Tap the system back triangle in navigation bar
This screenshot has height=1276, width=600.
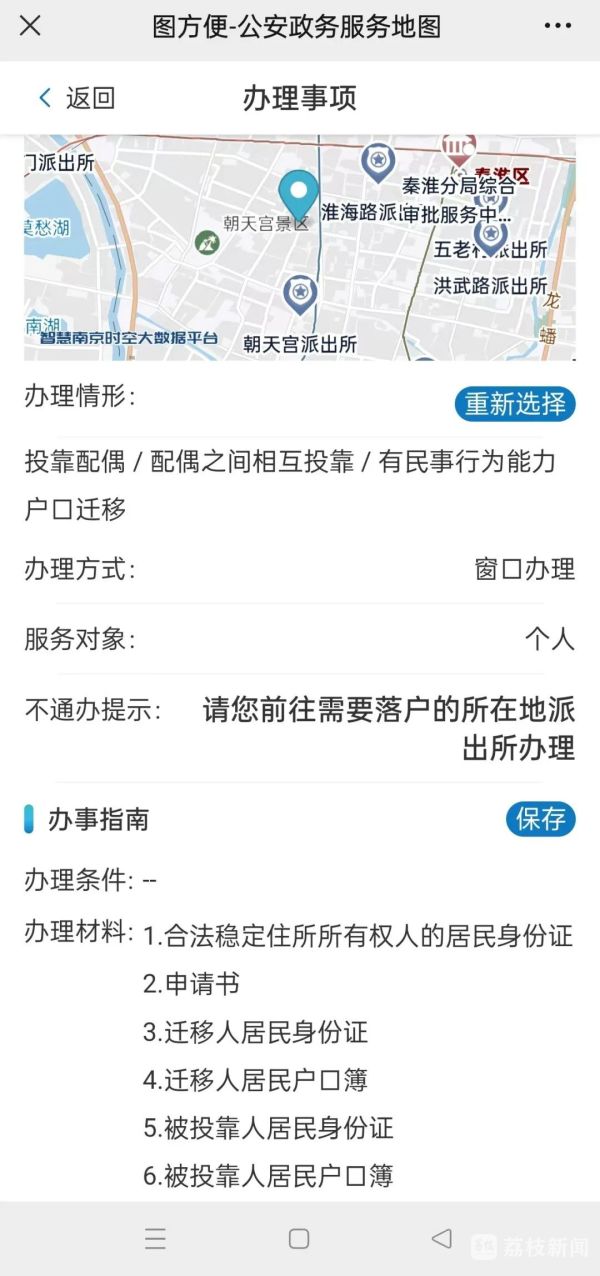pos(441,1238)
